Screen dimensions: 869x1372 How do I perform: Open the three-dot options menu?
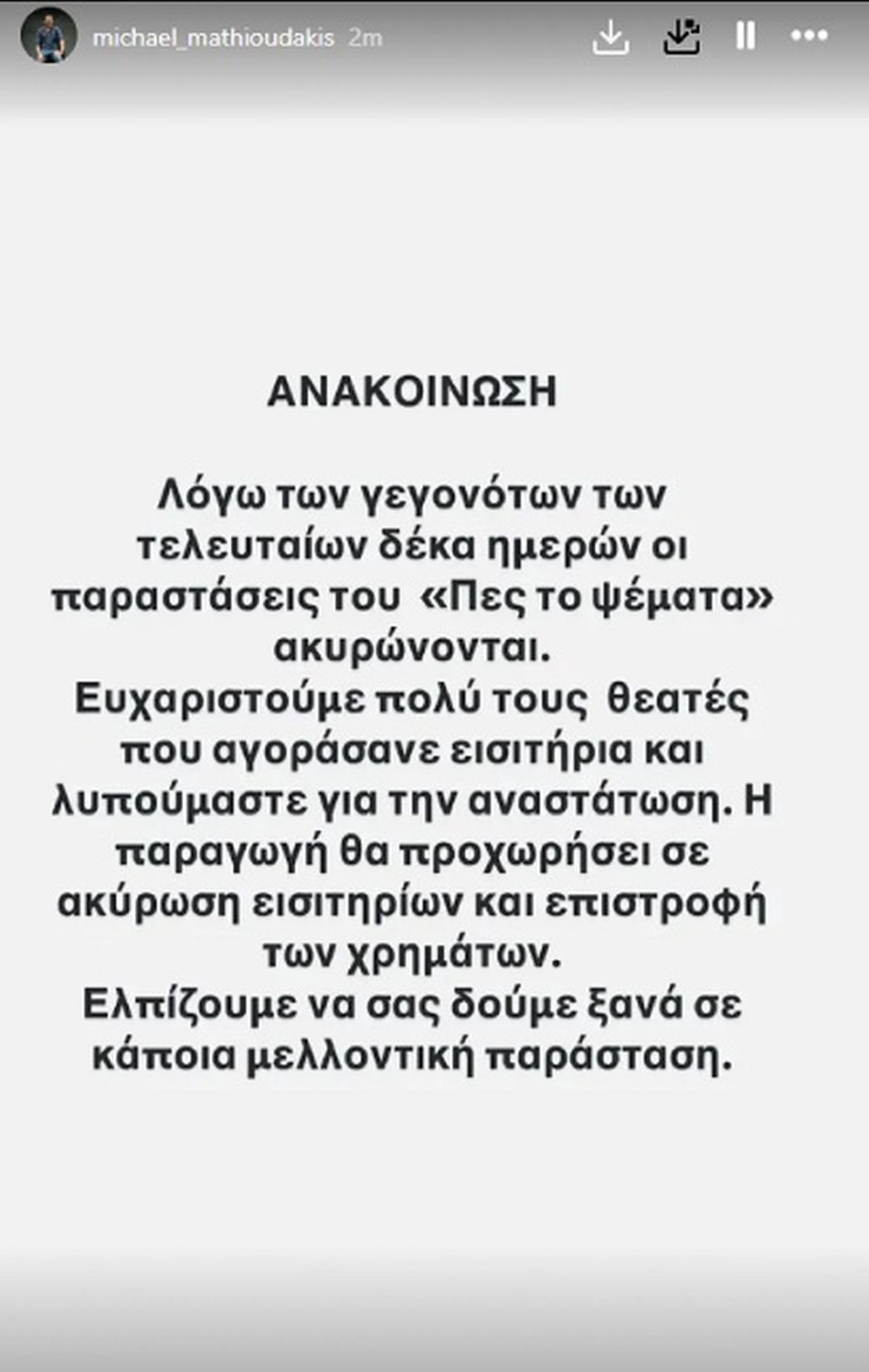809,35
